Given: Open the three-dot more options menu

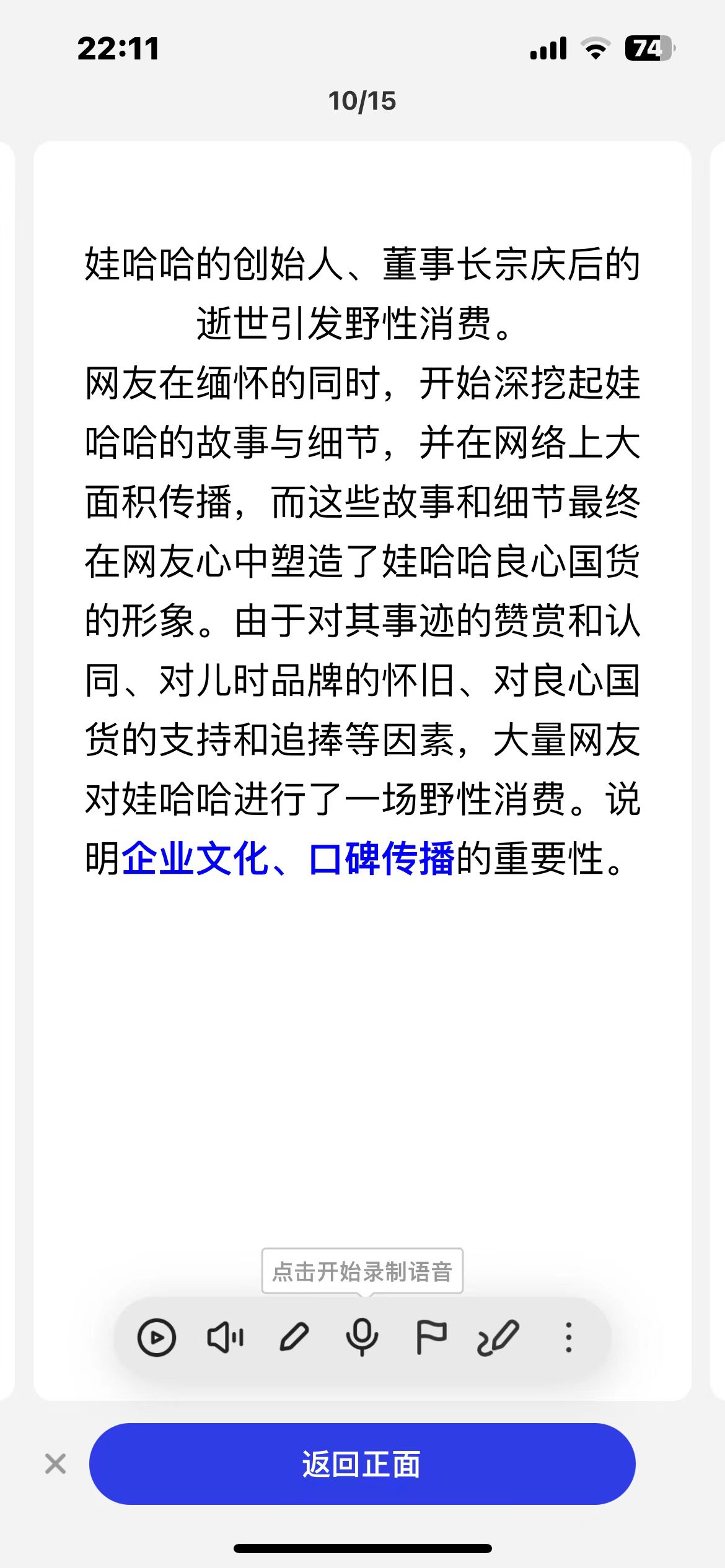Looking at the screenshot, I should (569, 1338).
